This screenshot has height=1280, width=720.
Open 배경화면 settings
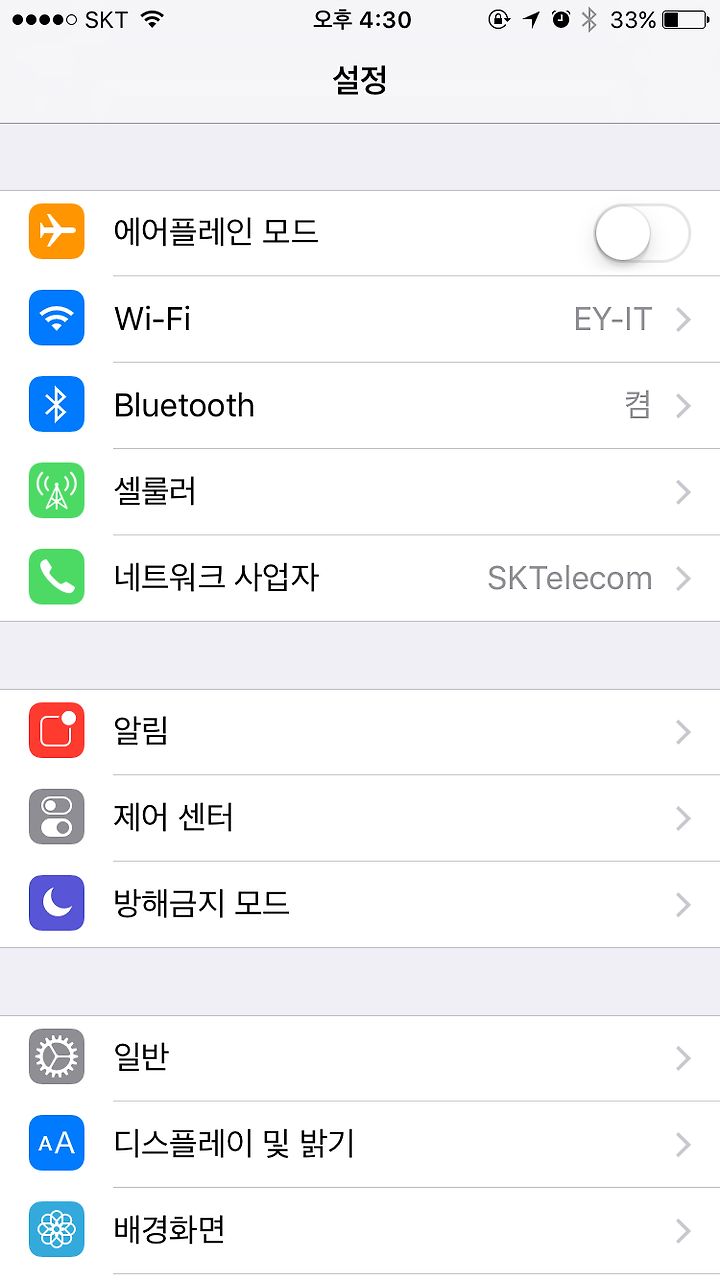click(360, 1230)
